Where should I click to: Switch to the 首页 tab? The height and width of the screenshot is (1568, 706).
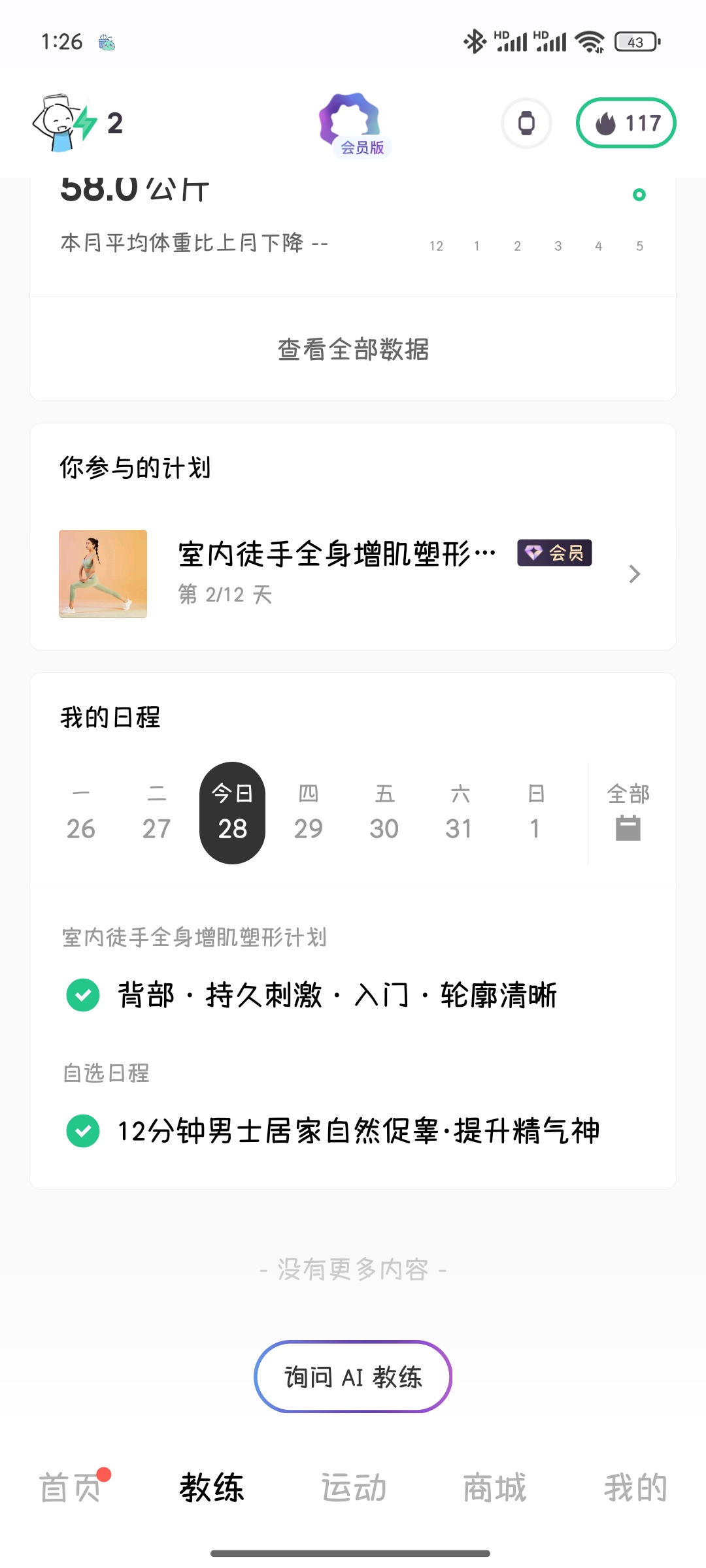click(x=71, y=1488)
